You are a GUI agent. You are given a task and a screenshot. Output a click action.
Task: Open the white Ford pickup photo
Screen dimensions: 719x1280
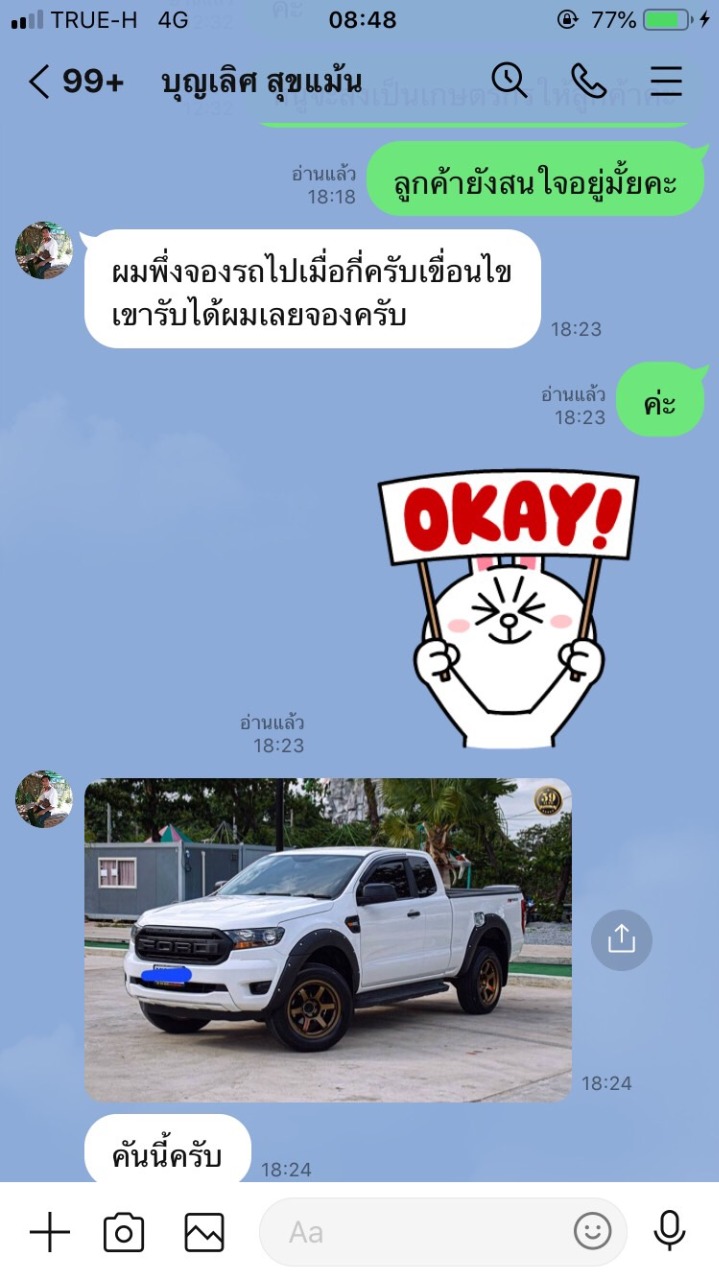[x=328, y=940]
